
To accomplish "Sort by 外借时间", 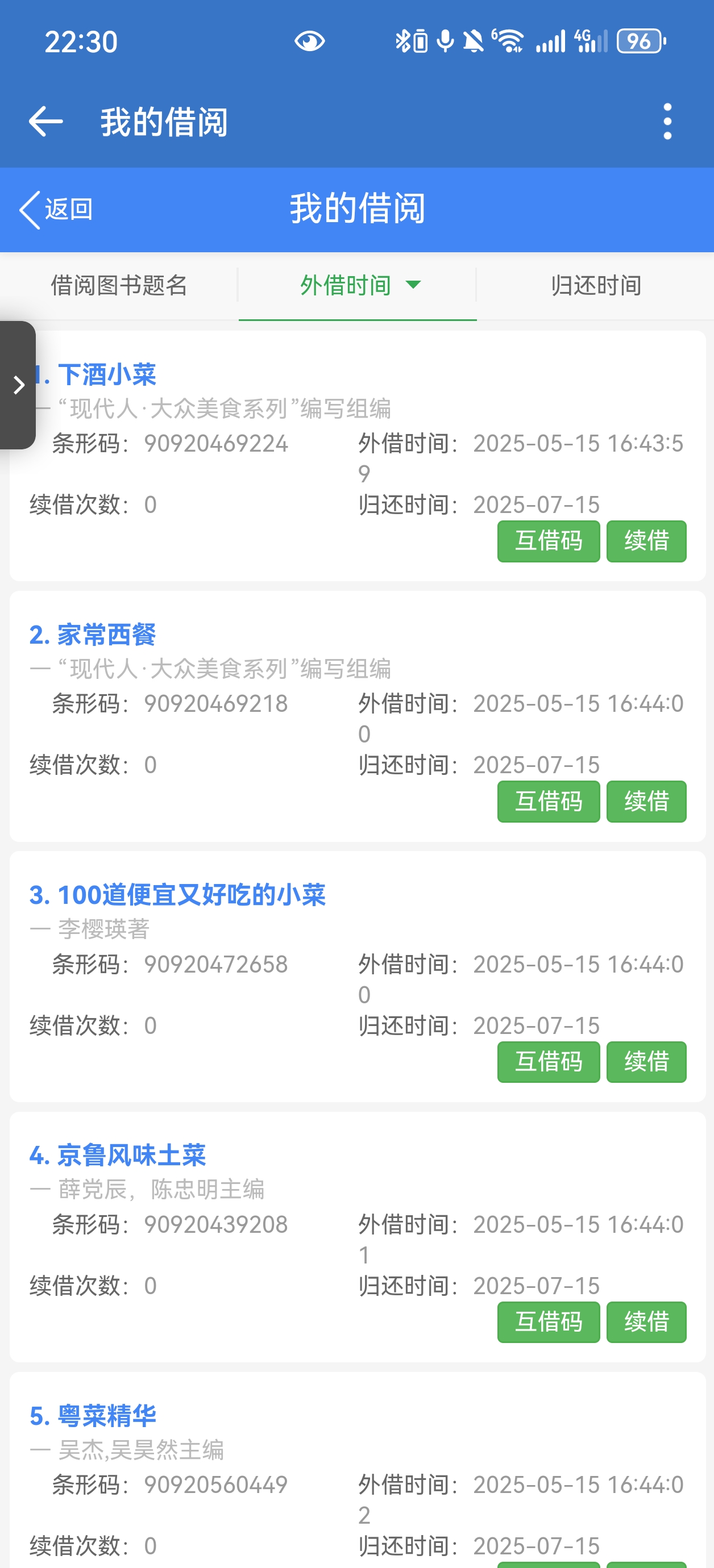I will (358, 285).
